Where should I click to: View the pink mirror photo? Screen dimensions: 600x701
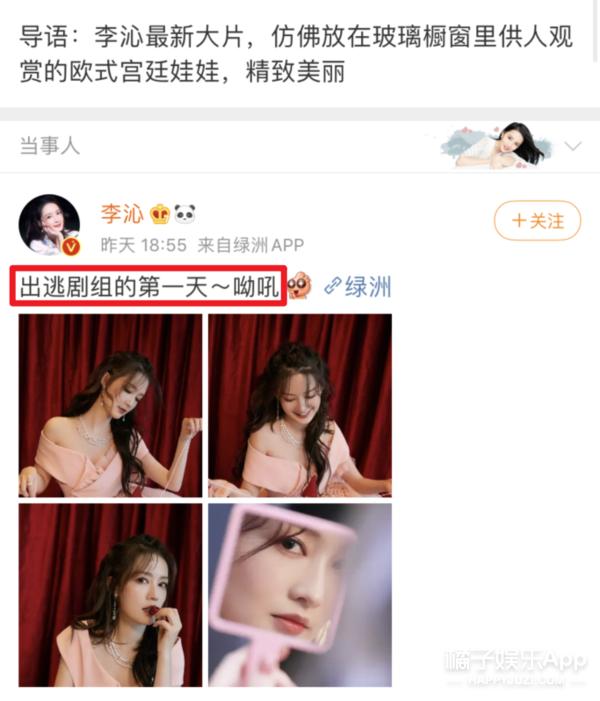299,594
